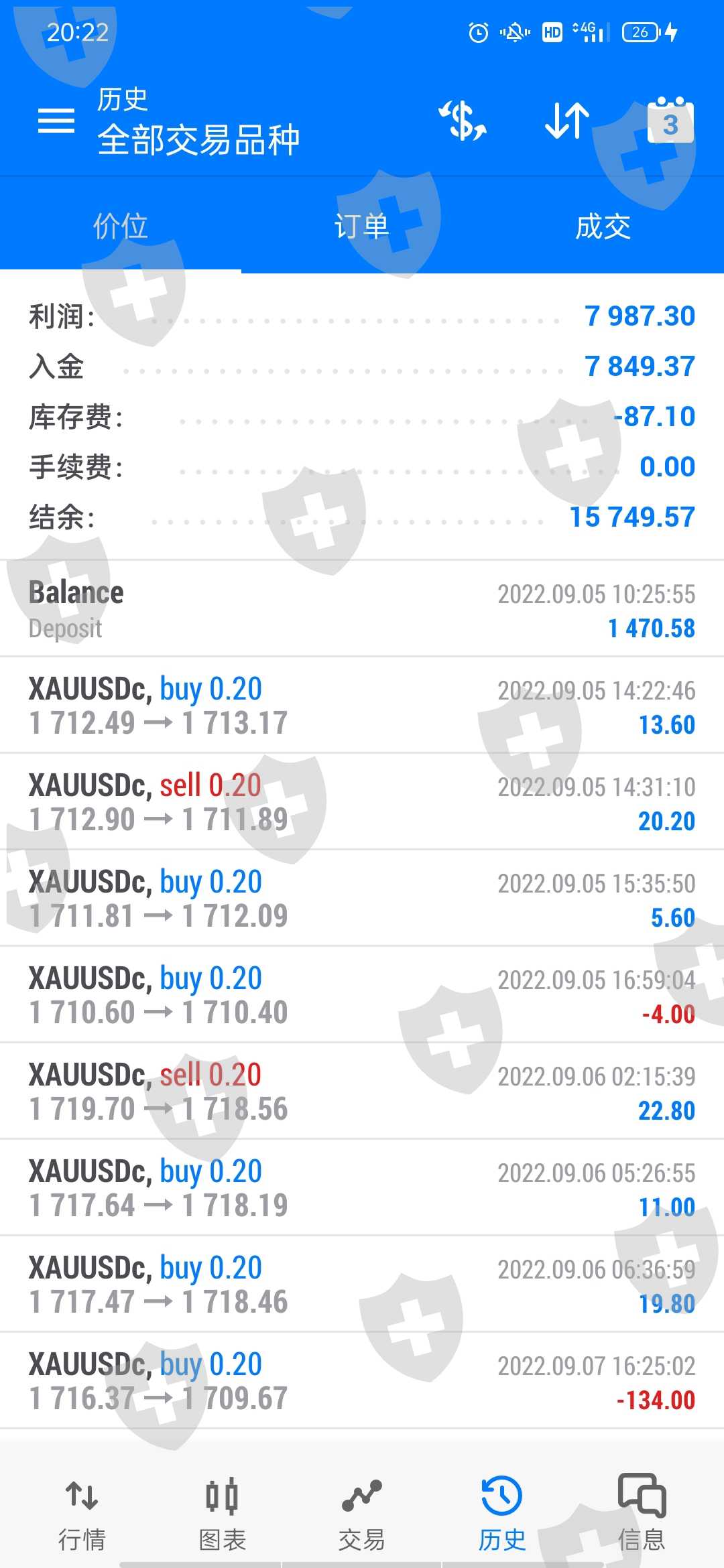
Task: Switch to the 成交 tab
Action: tap(603, 226)
